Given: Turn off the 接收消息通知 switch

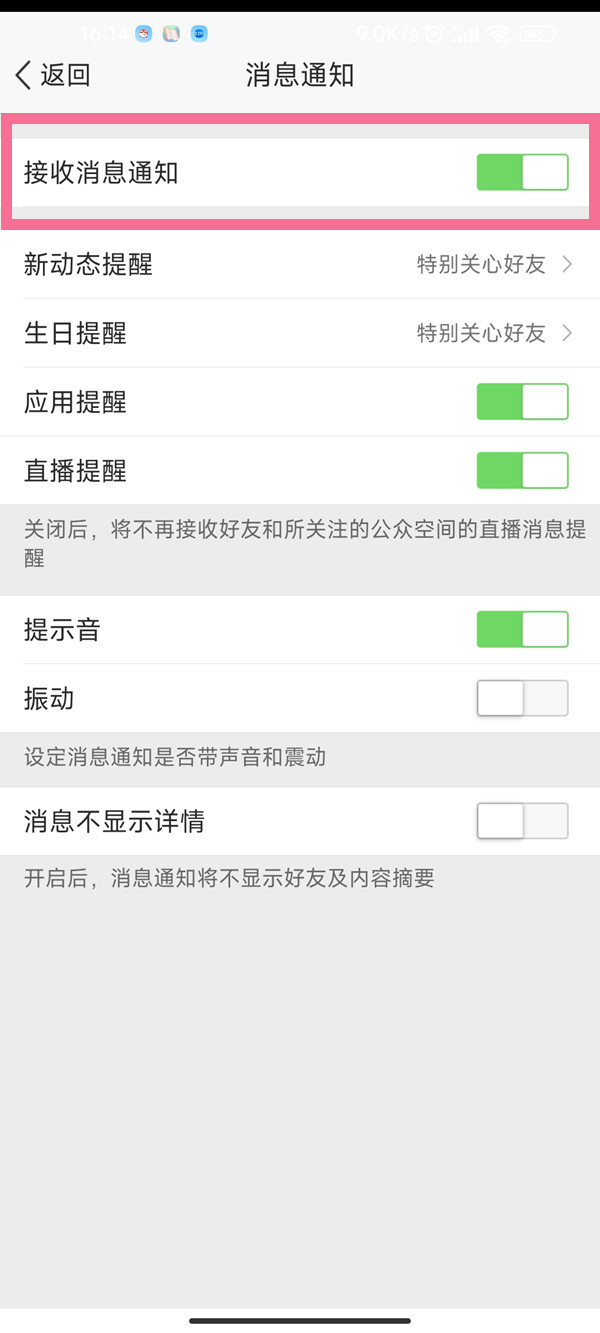Looking at the screenshot, I should click(x=522, y=172).
